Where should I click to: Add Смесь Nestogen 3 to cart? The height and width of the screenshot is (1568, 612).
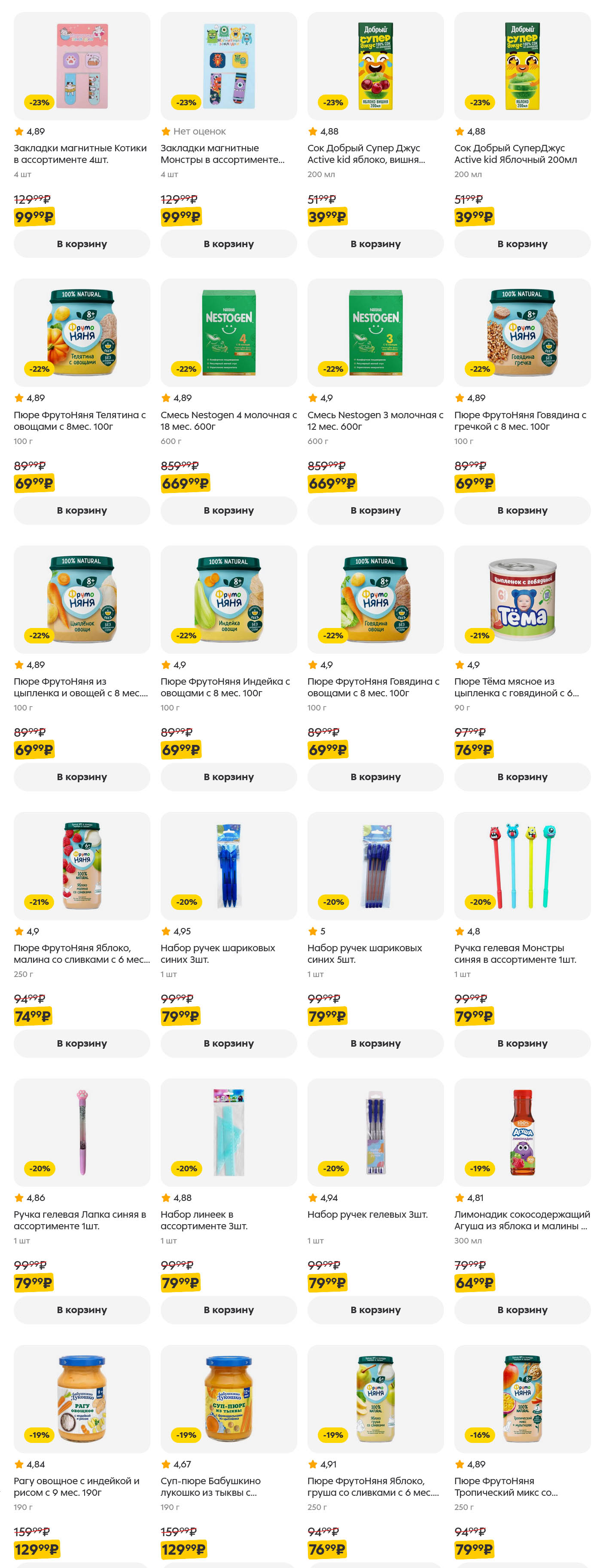click(375, 510)
